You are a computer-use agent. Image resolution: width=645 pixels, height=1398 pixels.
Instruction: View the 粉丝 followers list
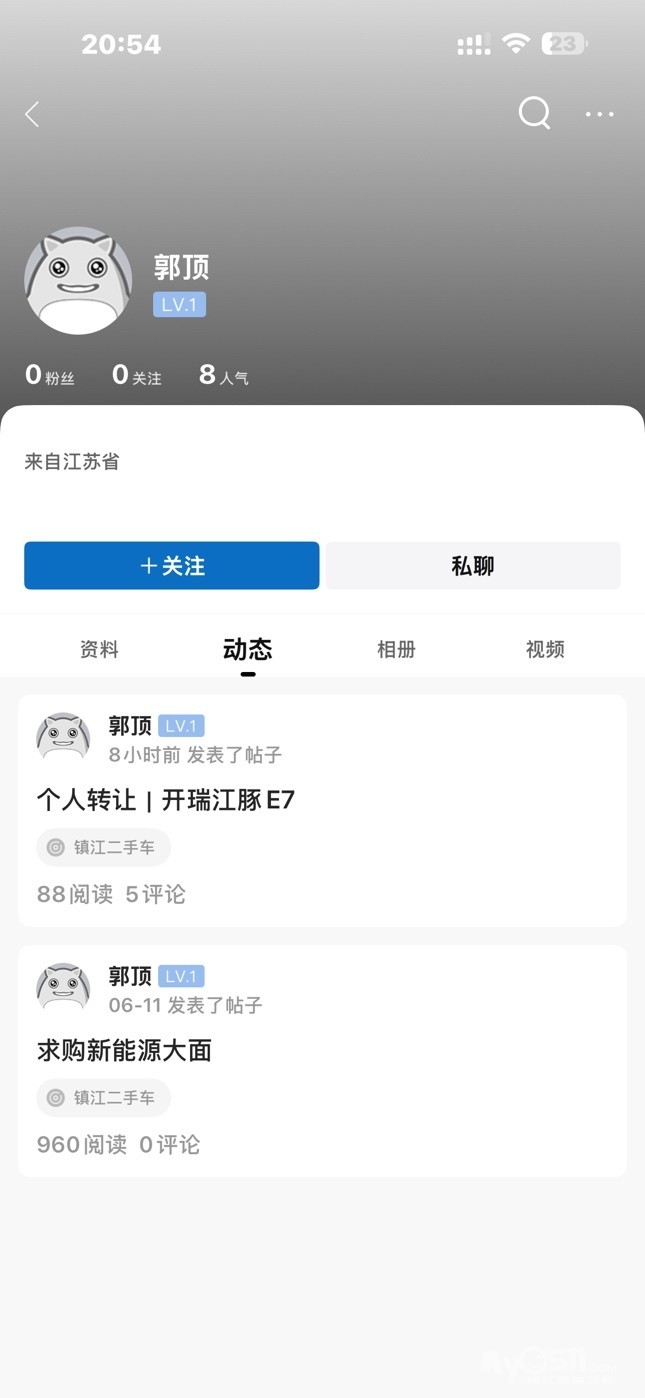[50, 375]
